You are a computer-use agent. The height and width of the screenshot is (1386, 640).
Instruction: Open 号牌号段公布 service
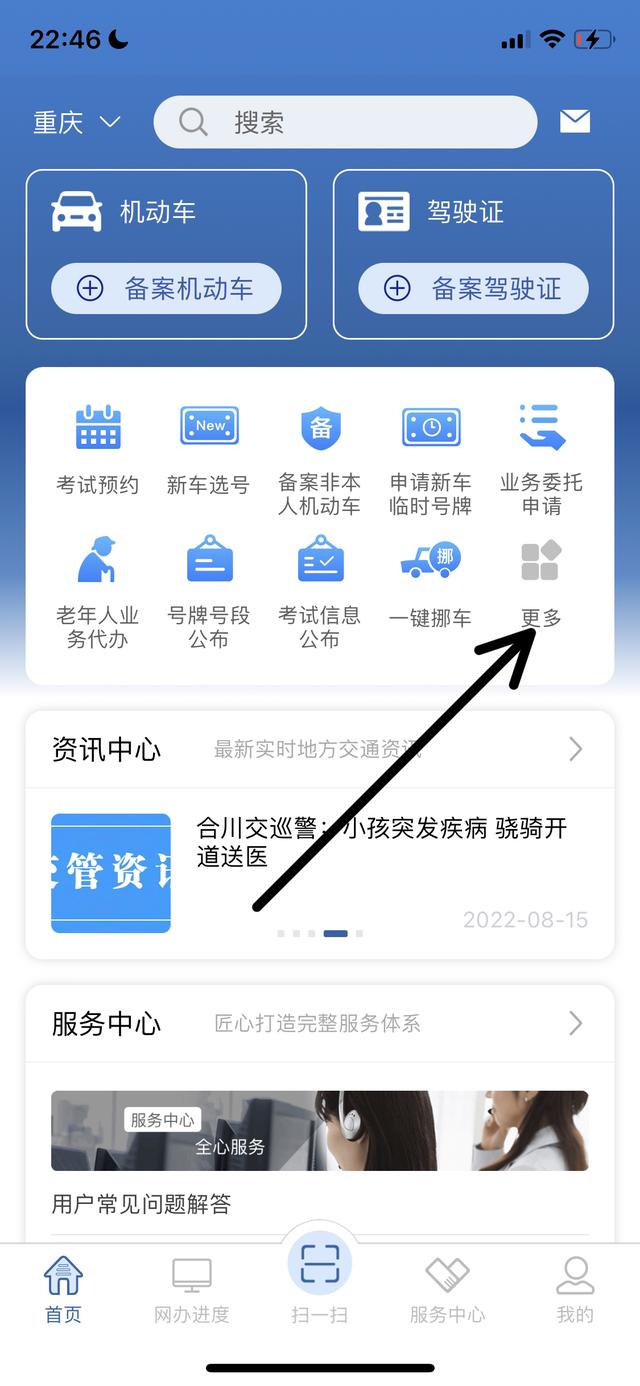tap(208, 590)
